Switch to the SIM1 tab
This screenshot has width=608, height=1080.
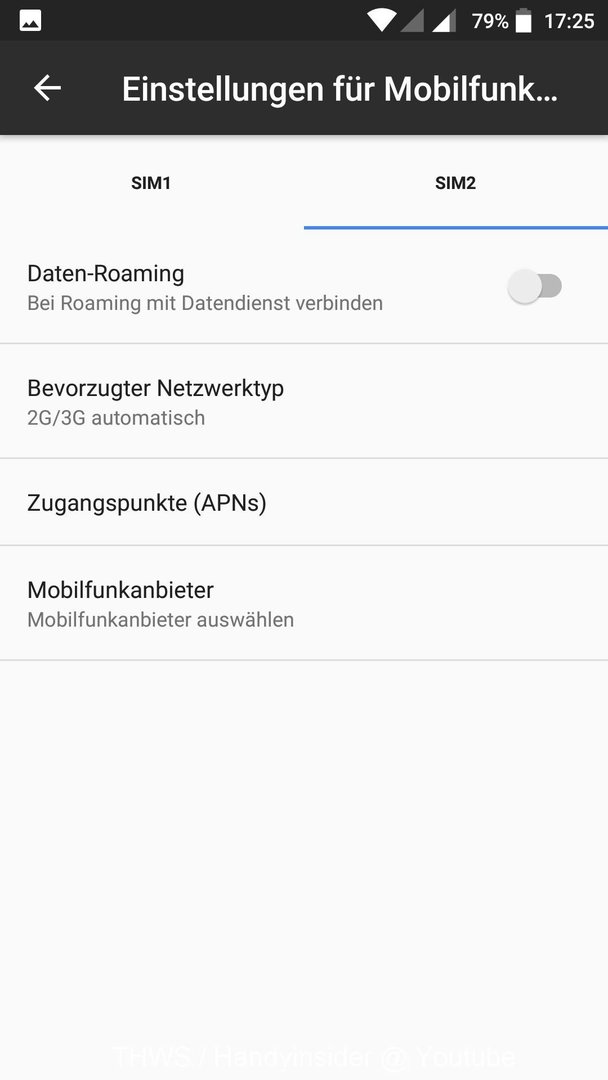click(151, 183)
